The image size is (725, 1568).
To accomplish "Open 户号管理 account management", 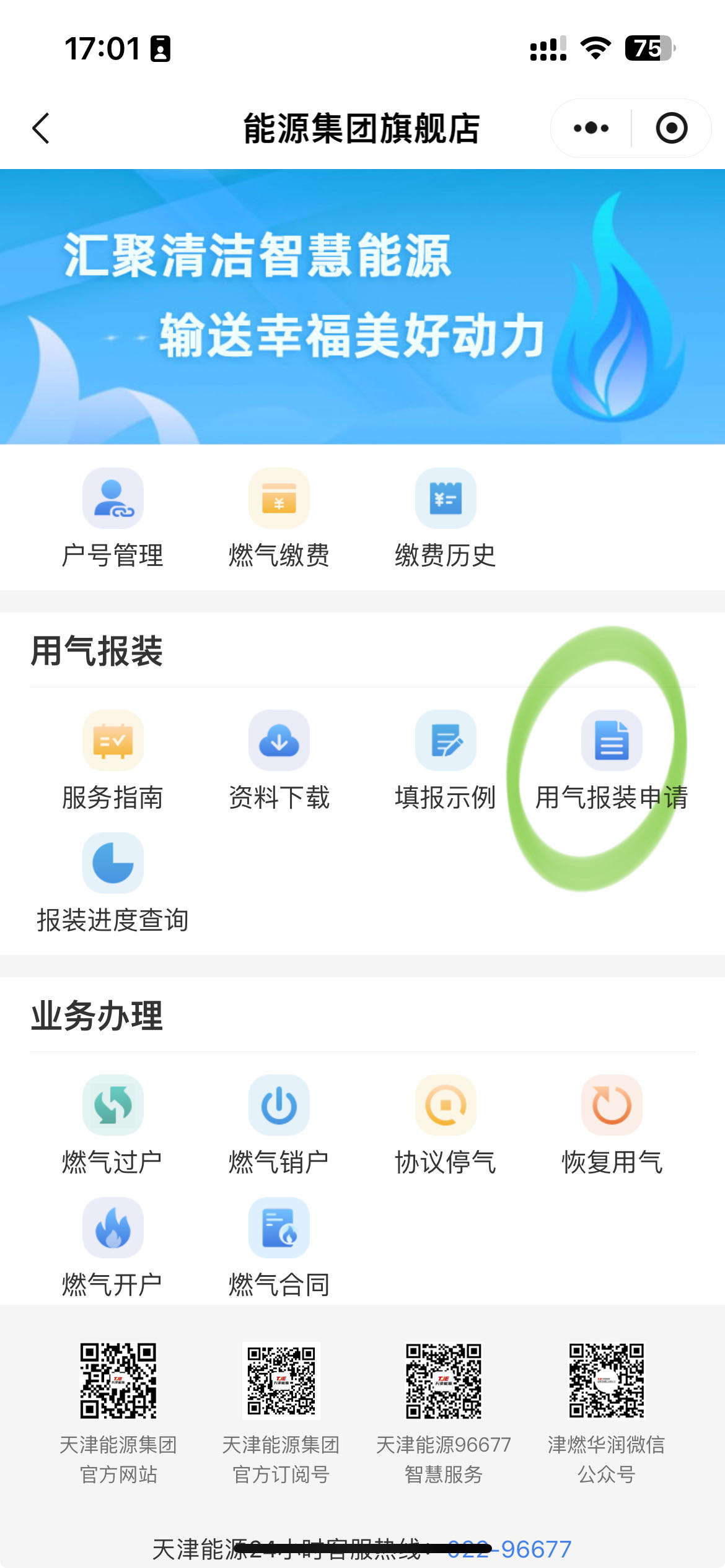I will pyautogui.click(x=113, y=516).
